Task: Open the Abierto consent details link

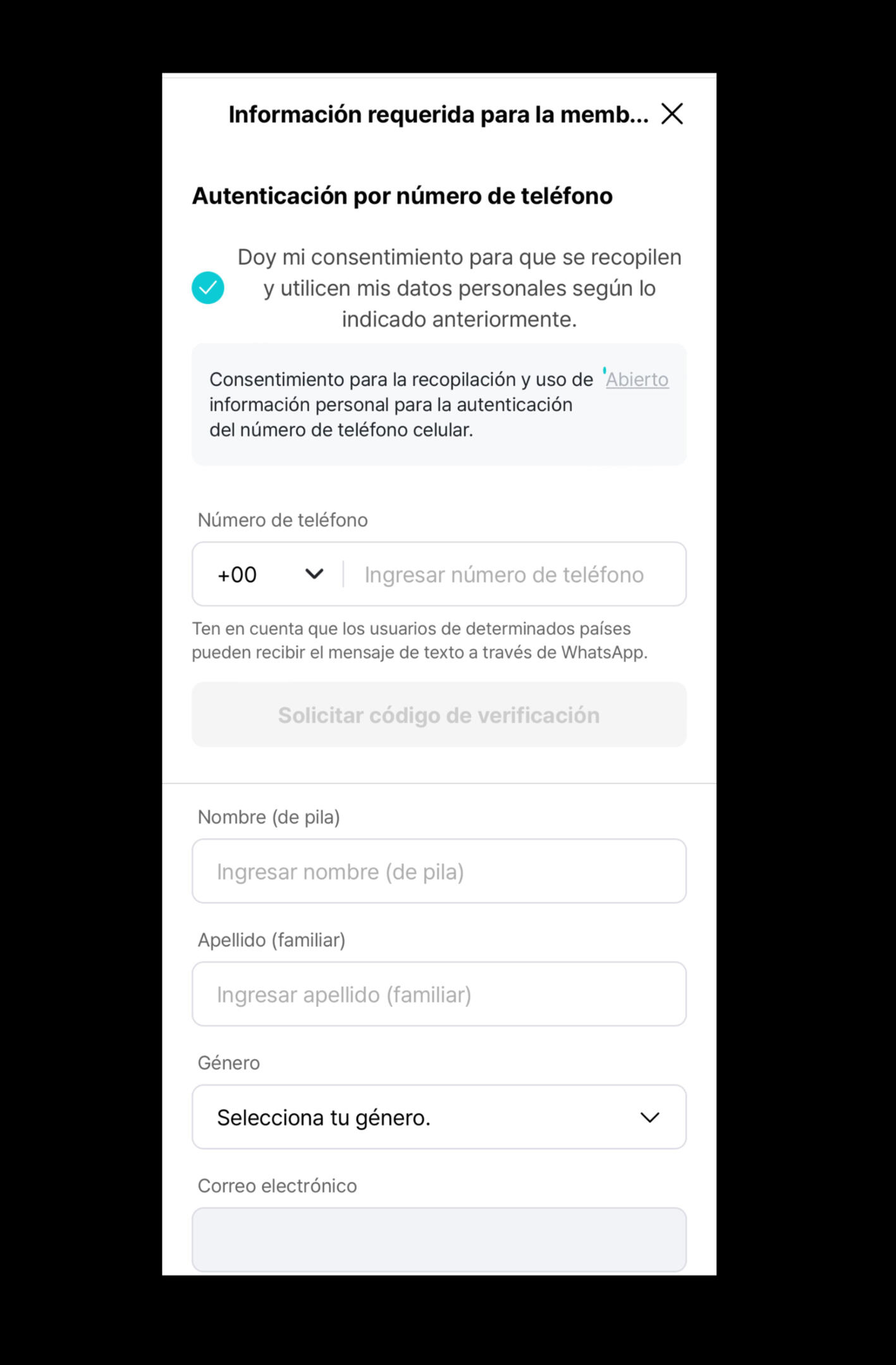Action: [637, 380]
